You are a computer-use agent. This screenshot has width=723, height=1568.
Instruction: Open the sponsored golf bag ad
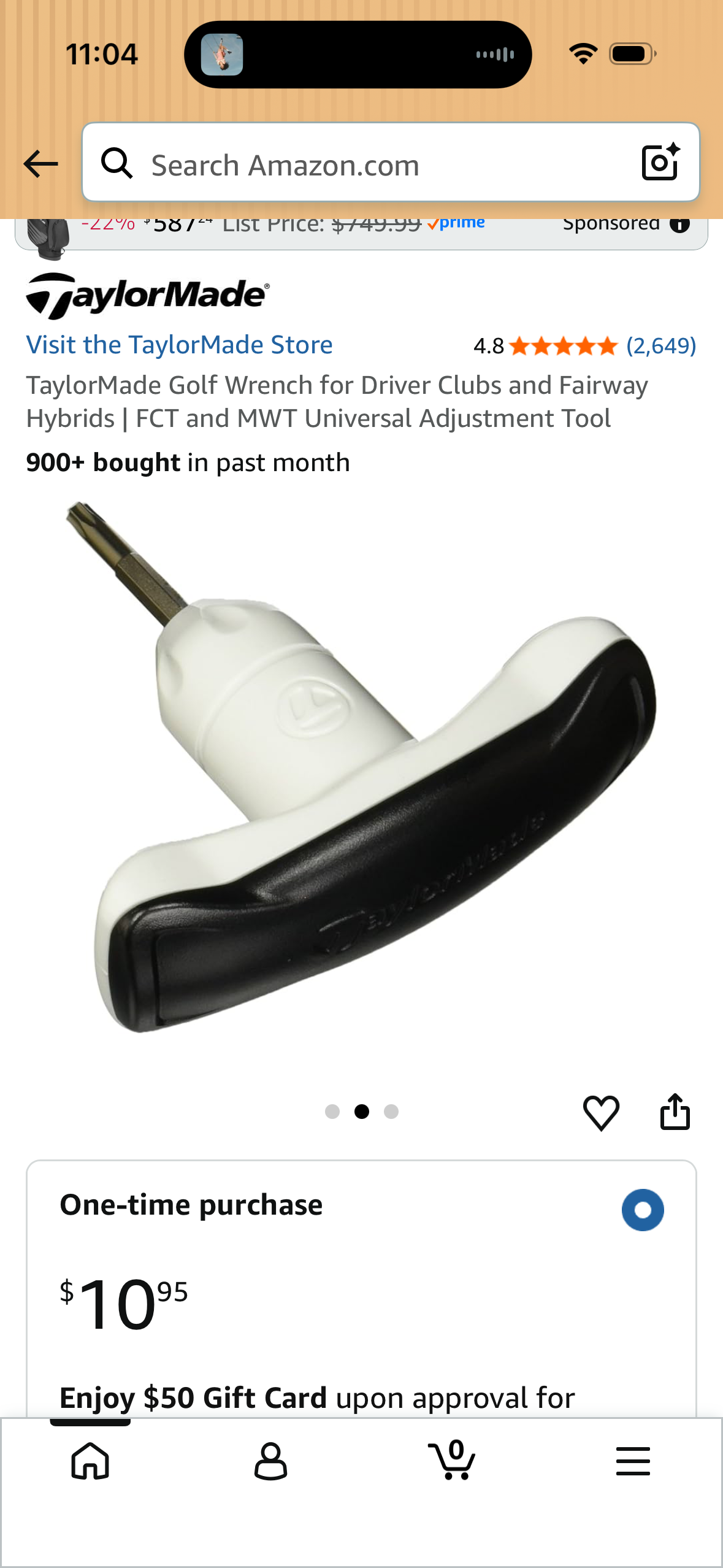point(361,234)
